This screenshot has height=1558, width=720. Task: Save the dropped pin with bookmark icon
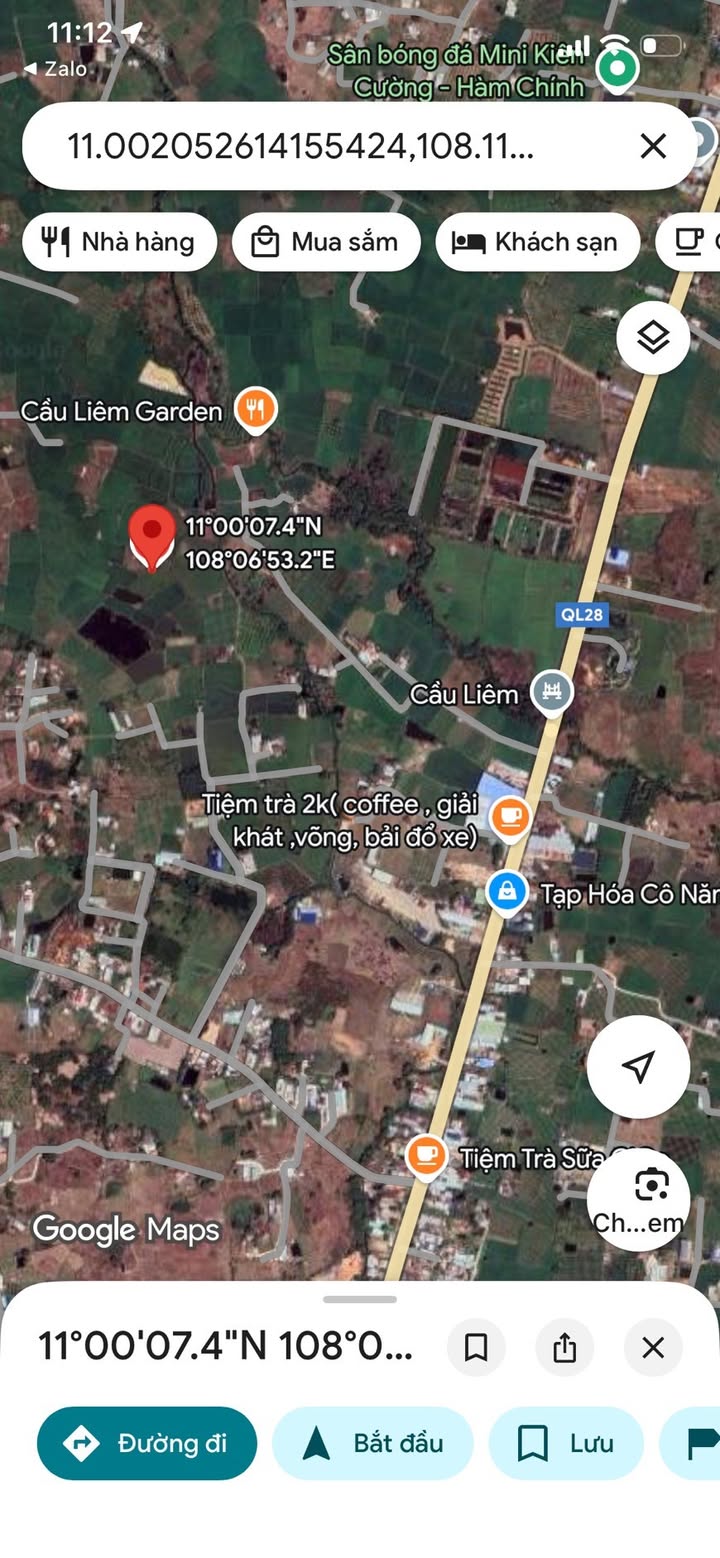476,1347
